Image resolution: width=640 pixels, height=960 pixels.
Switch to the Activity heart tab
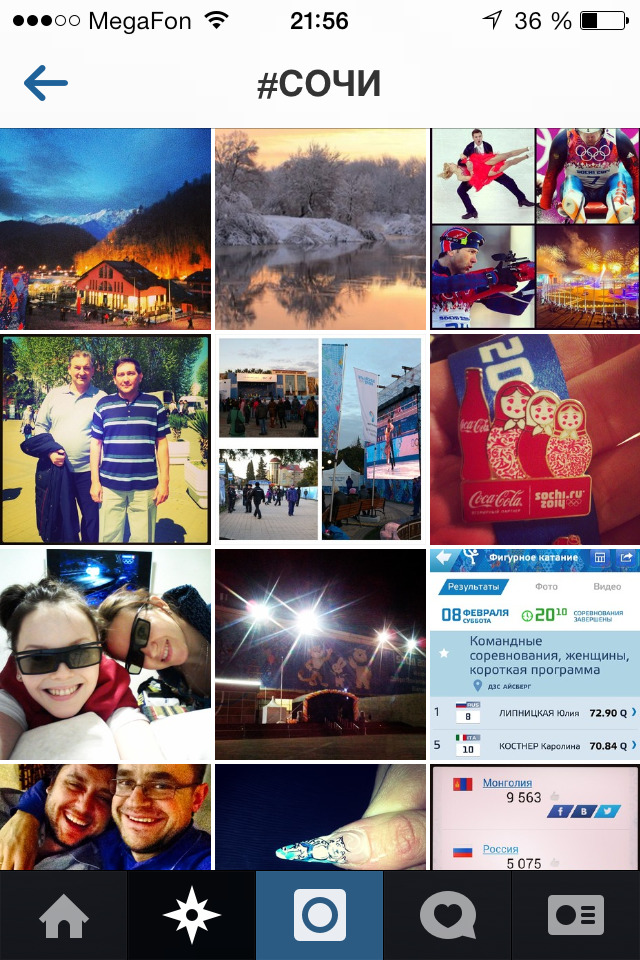click(447, 915)
